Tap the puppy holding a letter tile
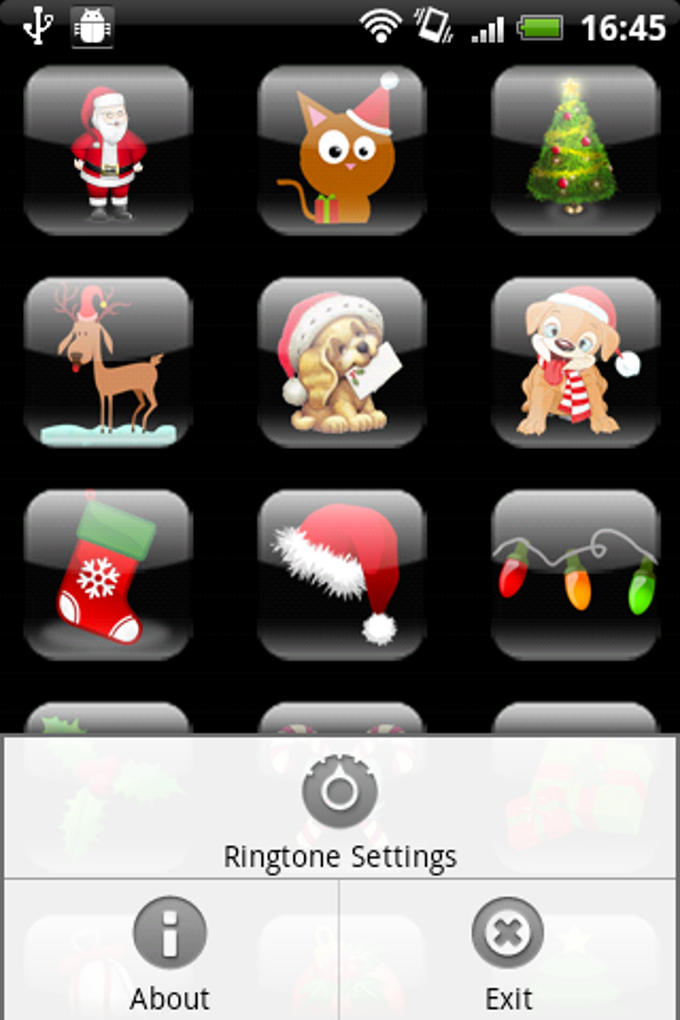Image resolution: width=680 pixels, height=1020 pixels. pyautogui.click(x=342, y=362)
